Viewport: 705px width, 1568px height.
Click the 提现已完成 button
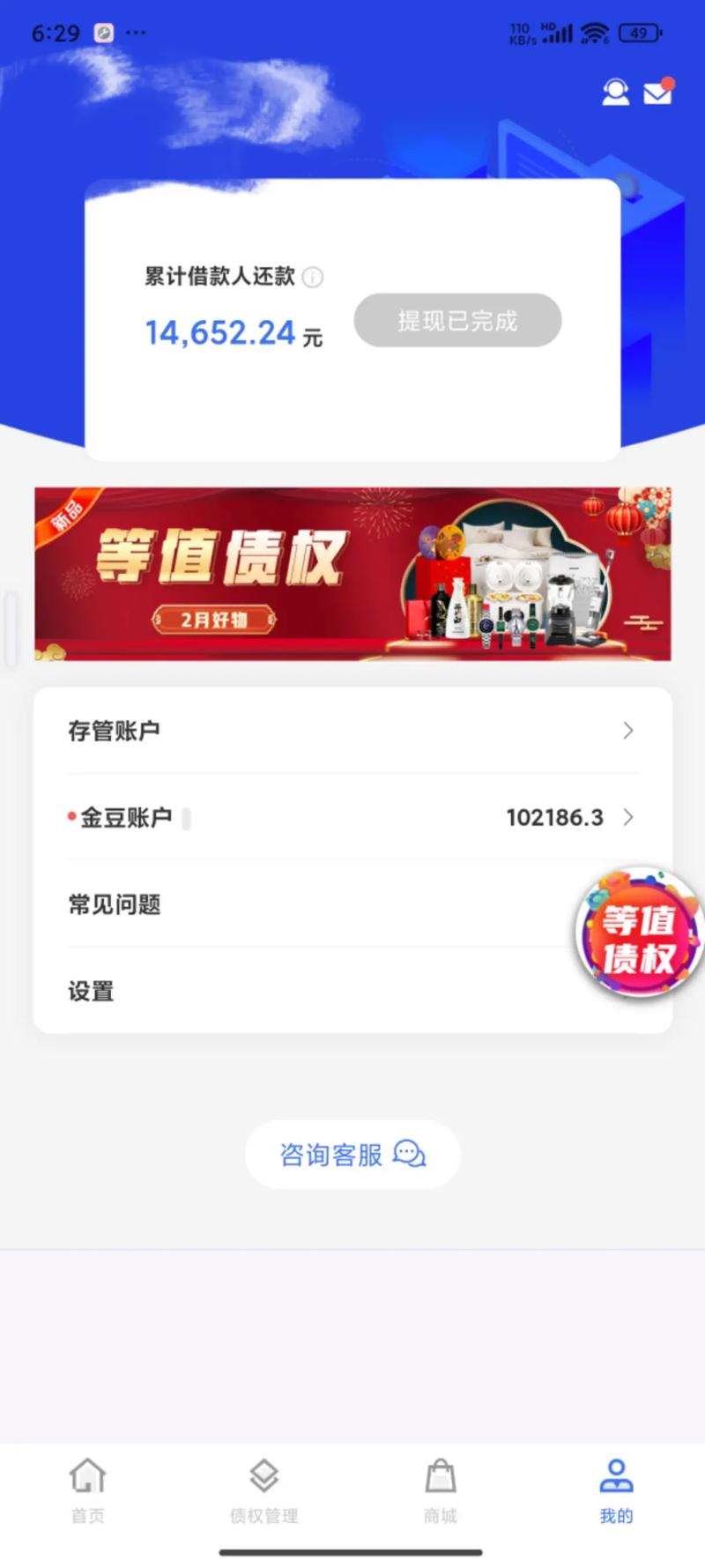click(x=456, y=321)
